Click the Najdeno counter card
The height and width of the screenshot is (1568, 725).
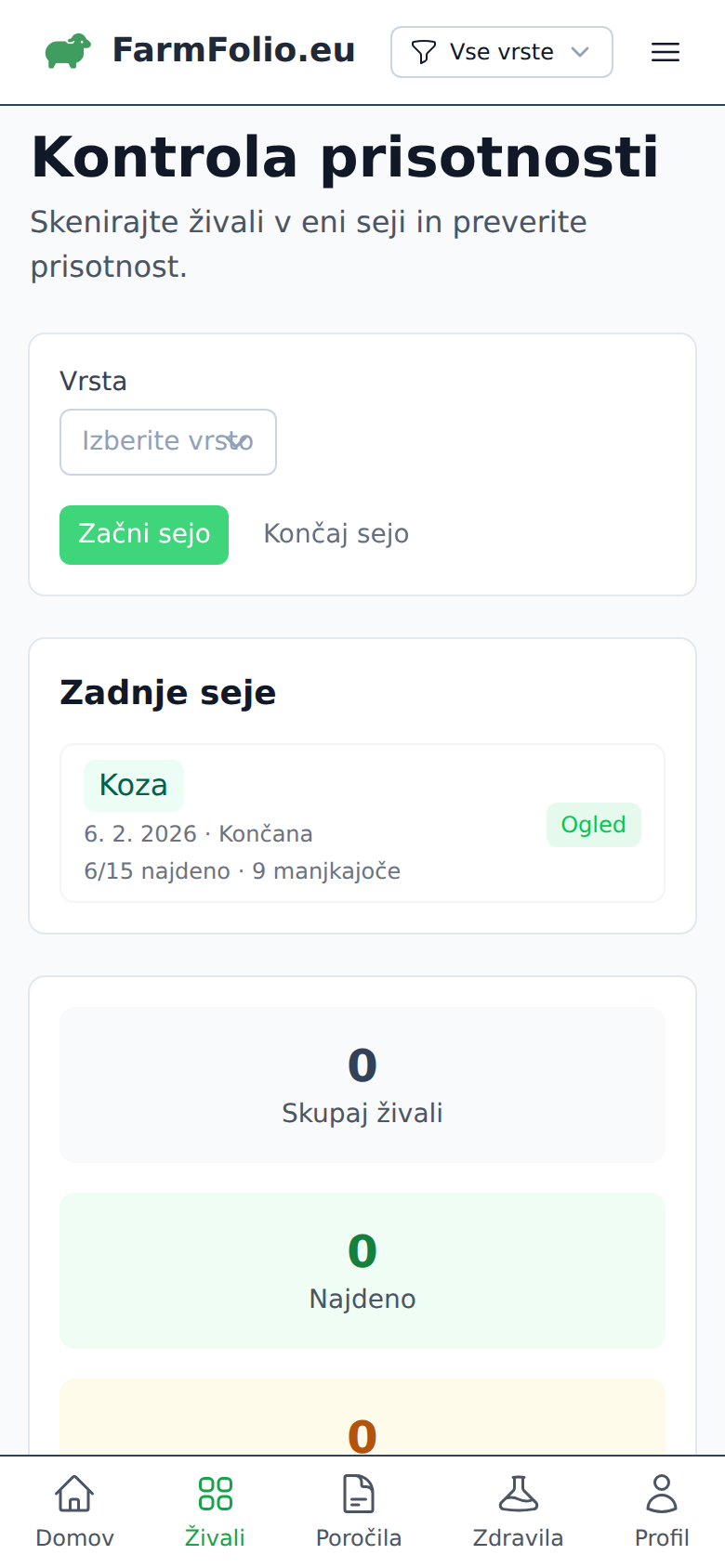(x=362, y=1271)
